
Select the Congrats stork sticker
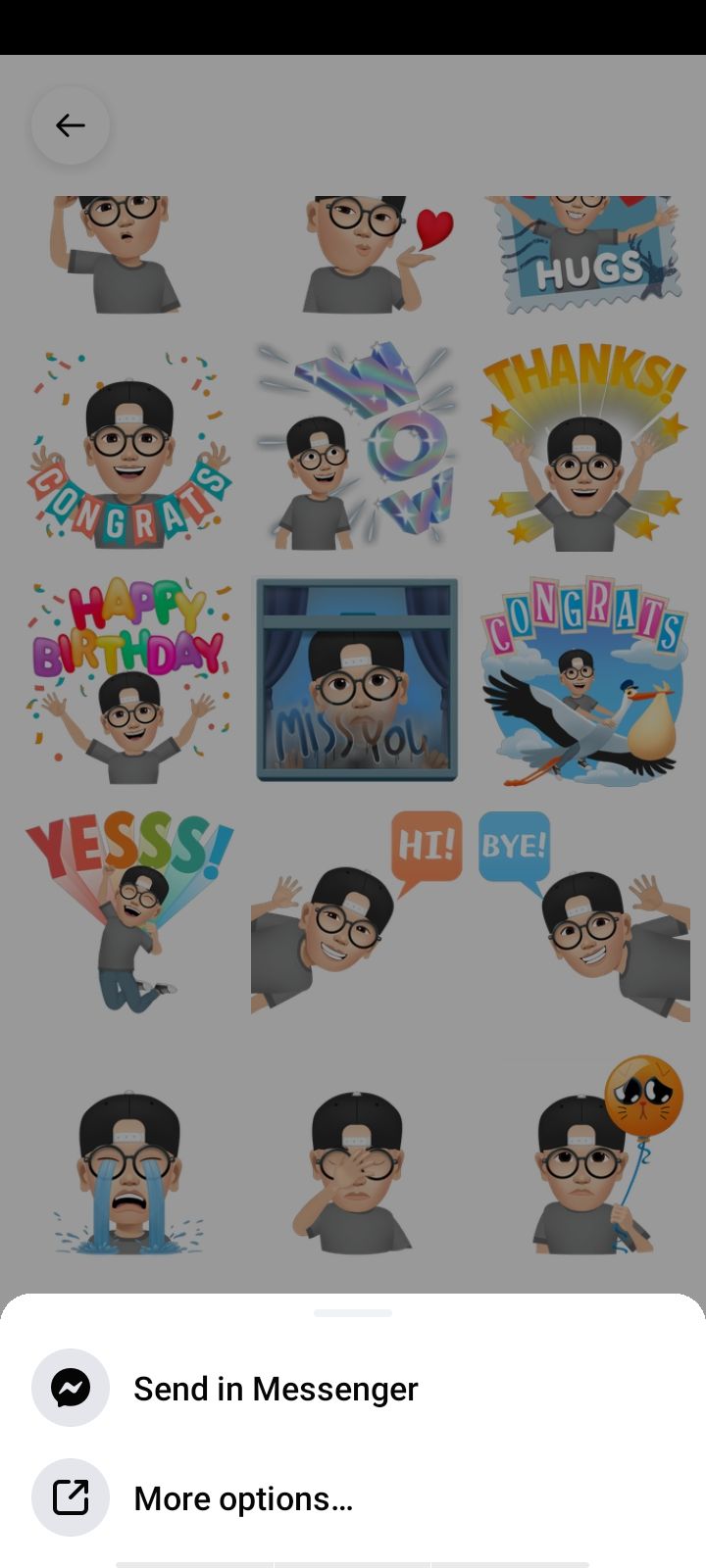[583, 679]
